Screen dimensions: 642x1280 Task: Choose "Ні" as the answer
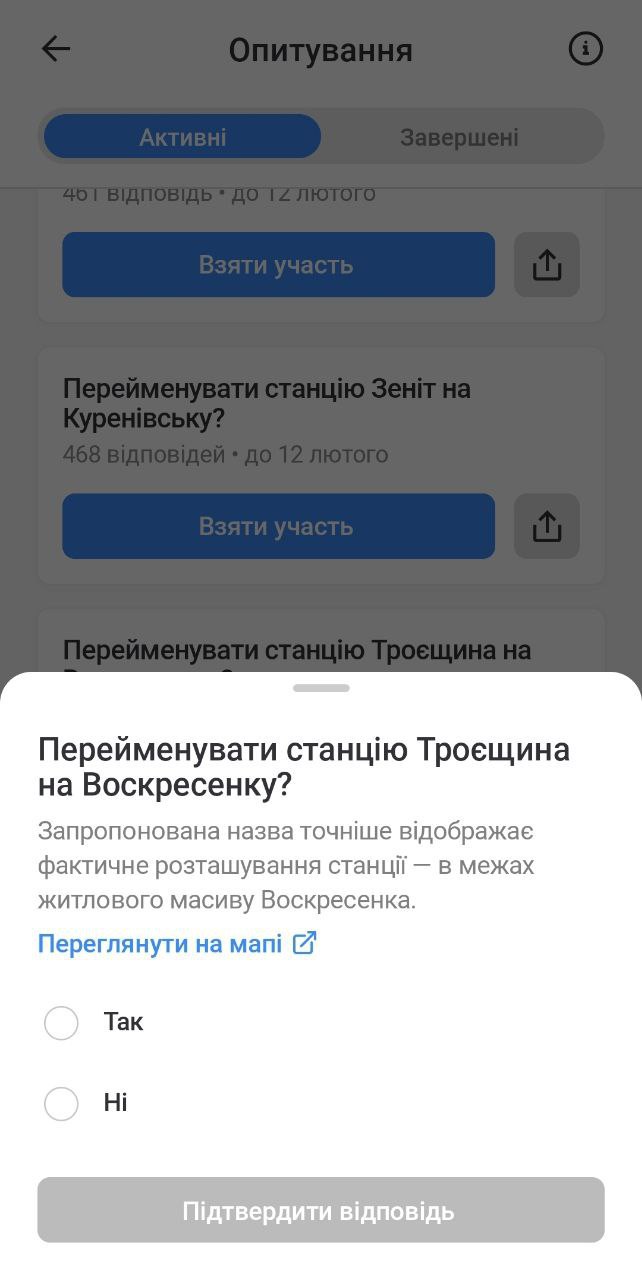(x=61, y=1104)
